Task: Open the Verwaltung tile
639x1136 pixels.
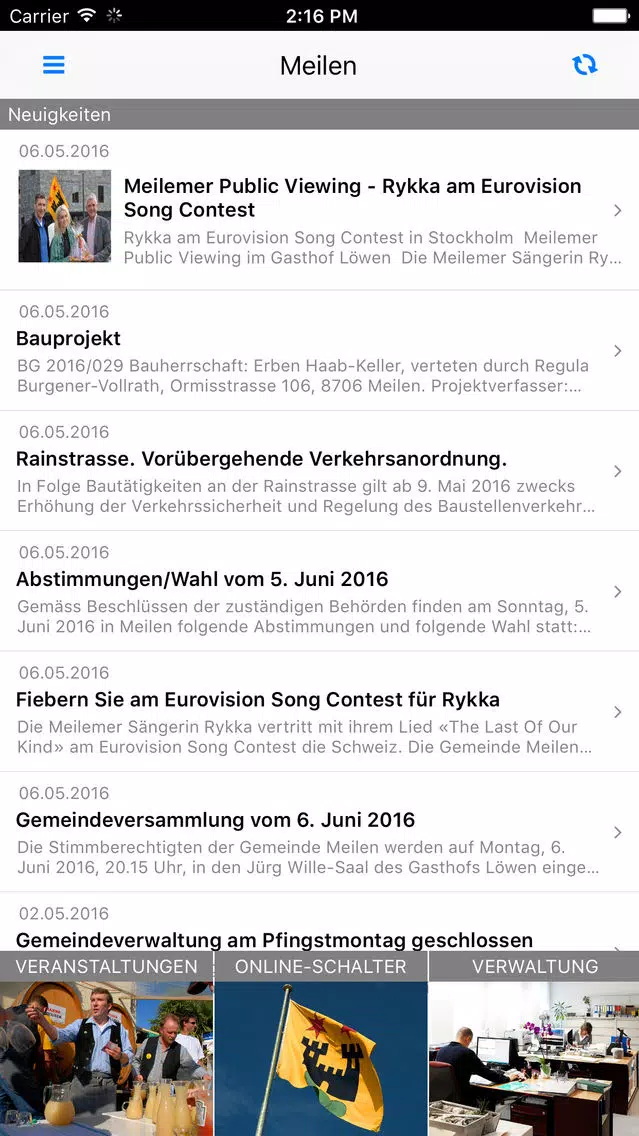Action: click(534, 1043)
